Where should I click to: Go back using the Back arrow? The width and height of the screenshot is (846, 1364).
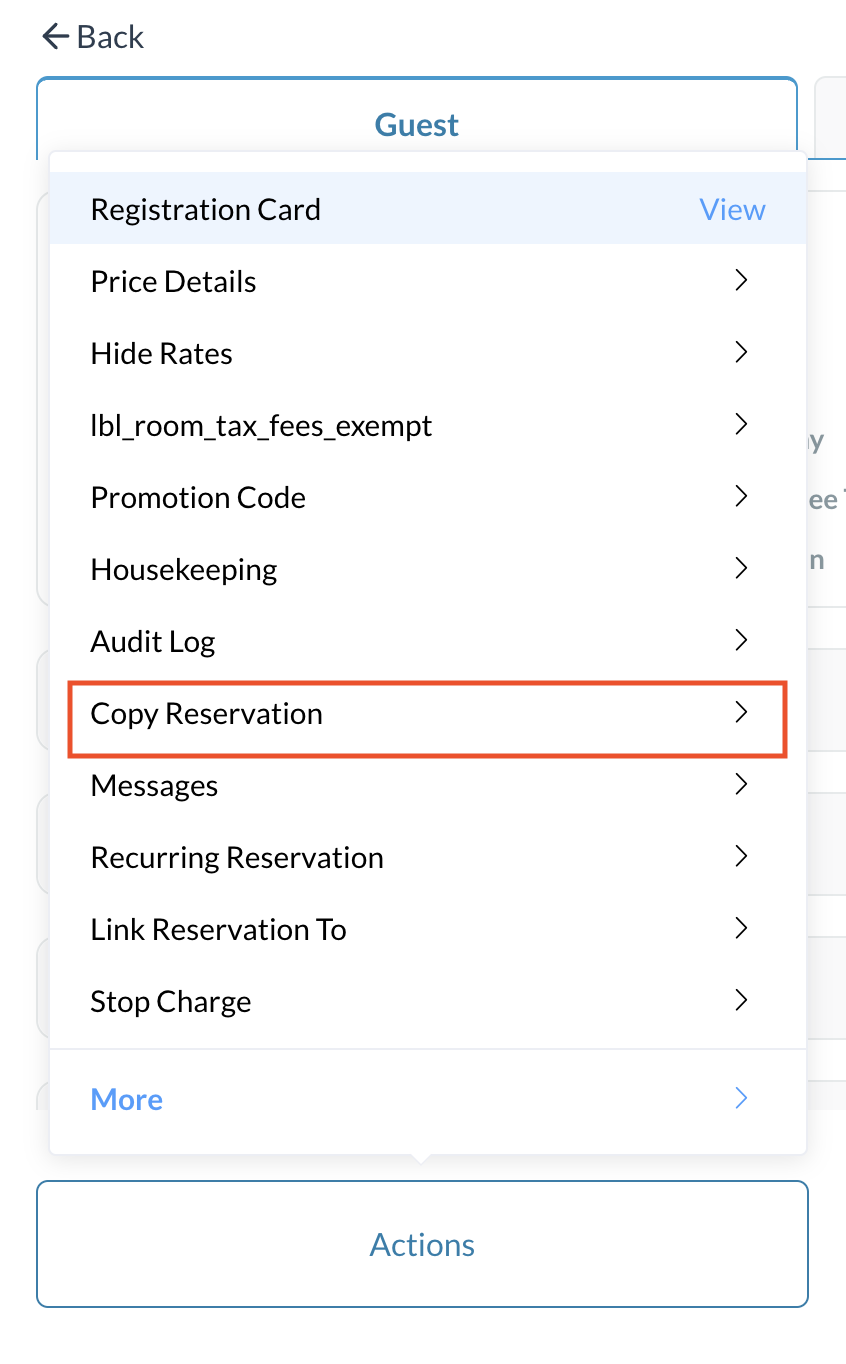[x=92, y=37]
